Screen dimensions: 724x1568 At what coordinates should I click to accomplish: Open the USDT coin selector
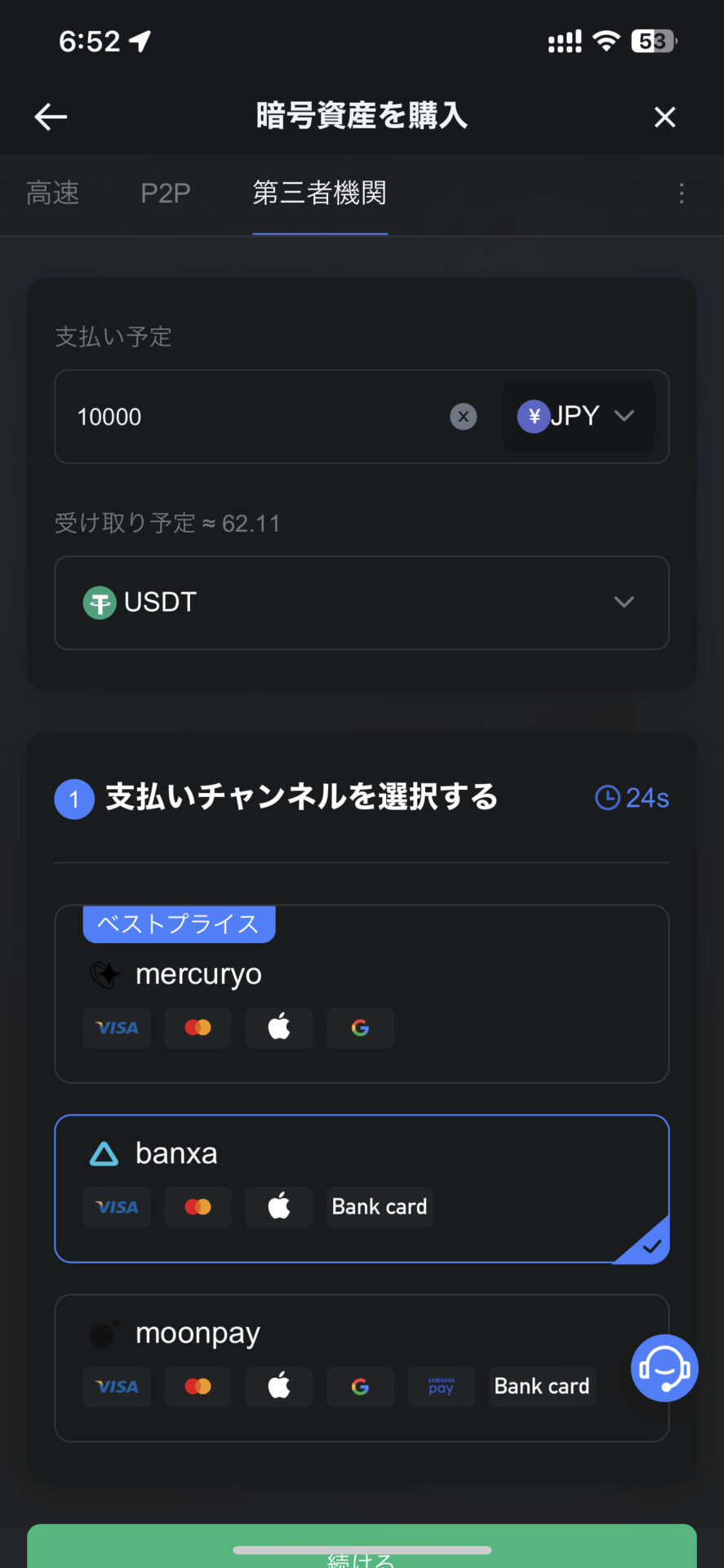(x=362, y=603)
